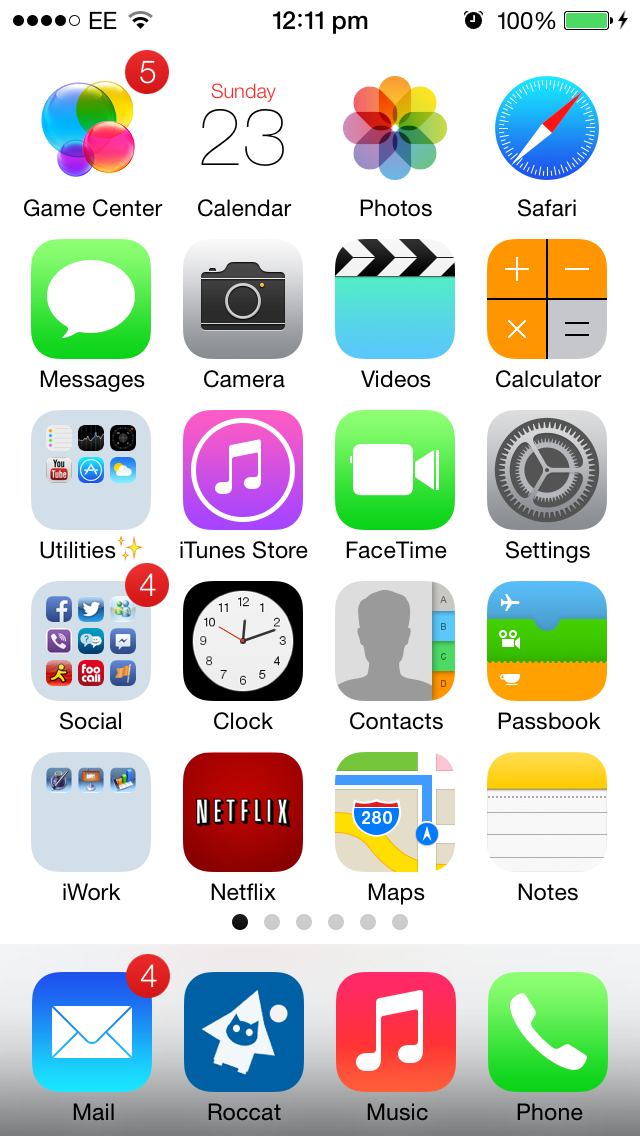
Task: Launch the Calendar app
Action: click(x=243, y=128)
